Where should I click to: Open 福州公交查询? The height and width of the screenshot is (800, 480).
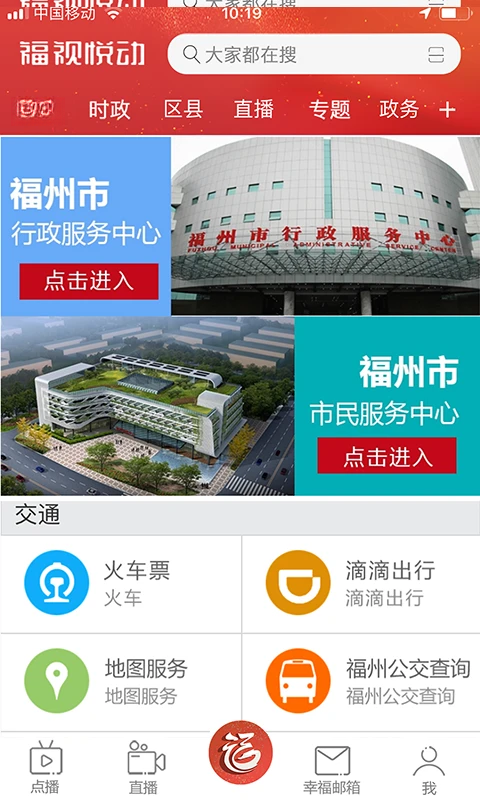(361, 681)
